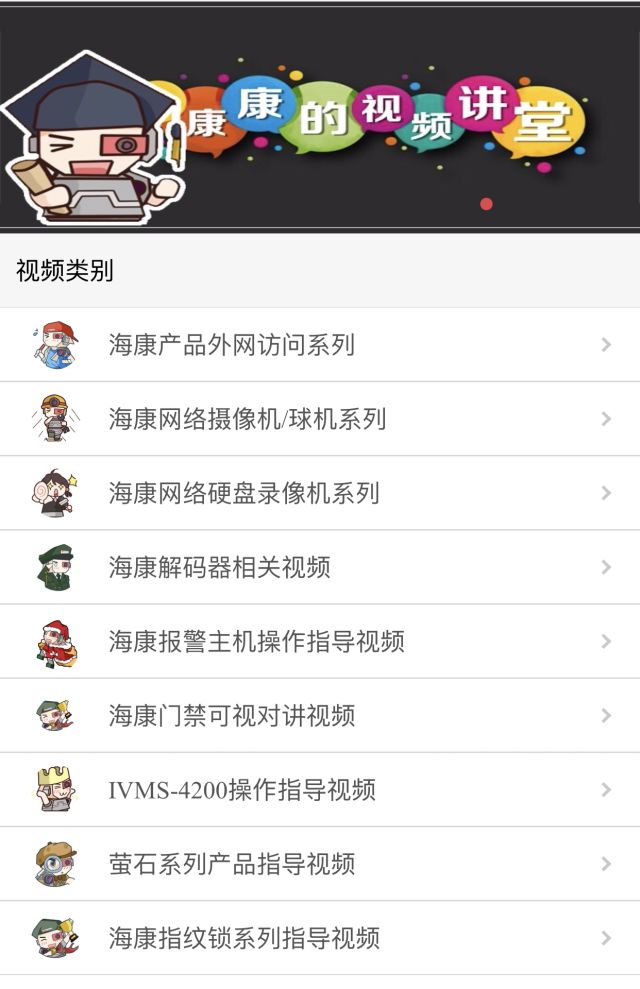Open 海康产品外网访问系列 category
Viewport: 640px width, 989px height.
coord(232,345)
